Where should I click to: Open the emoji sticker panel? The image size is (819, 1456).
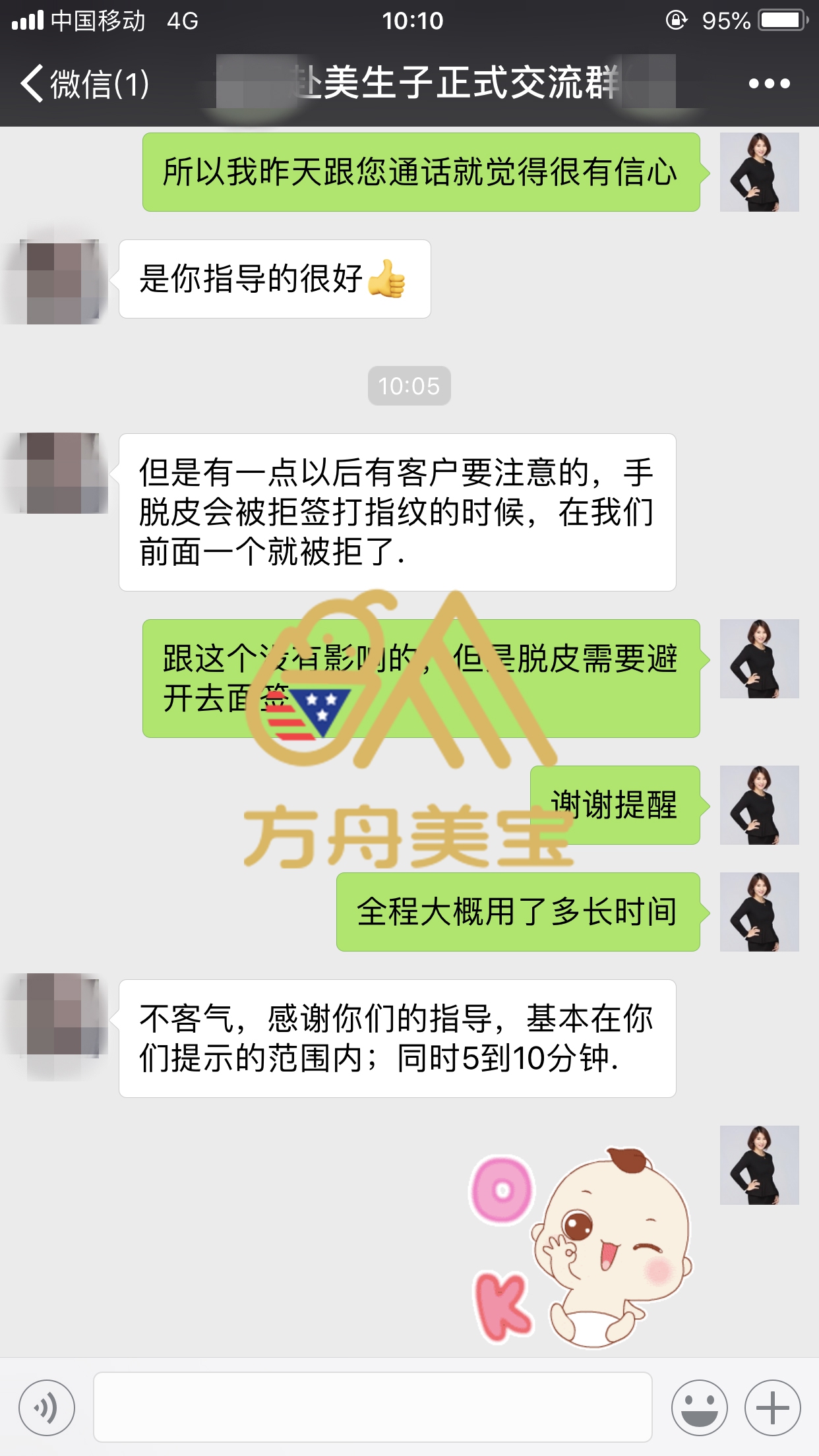pos(699,1407)
